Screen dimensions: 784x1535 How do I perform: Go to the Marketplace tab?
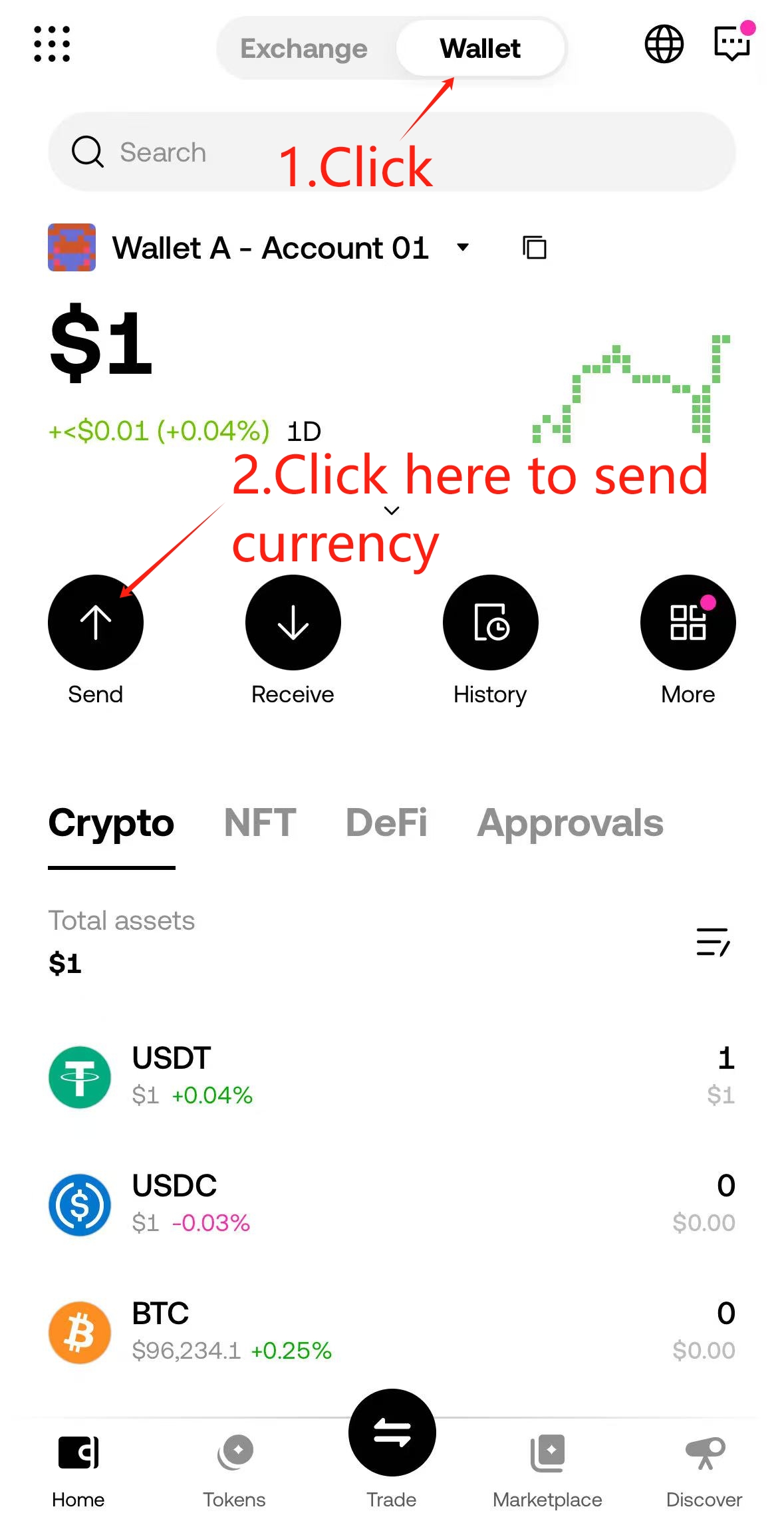click(547, 1468)
